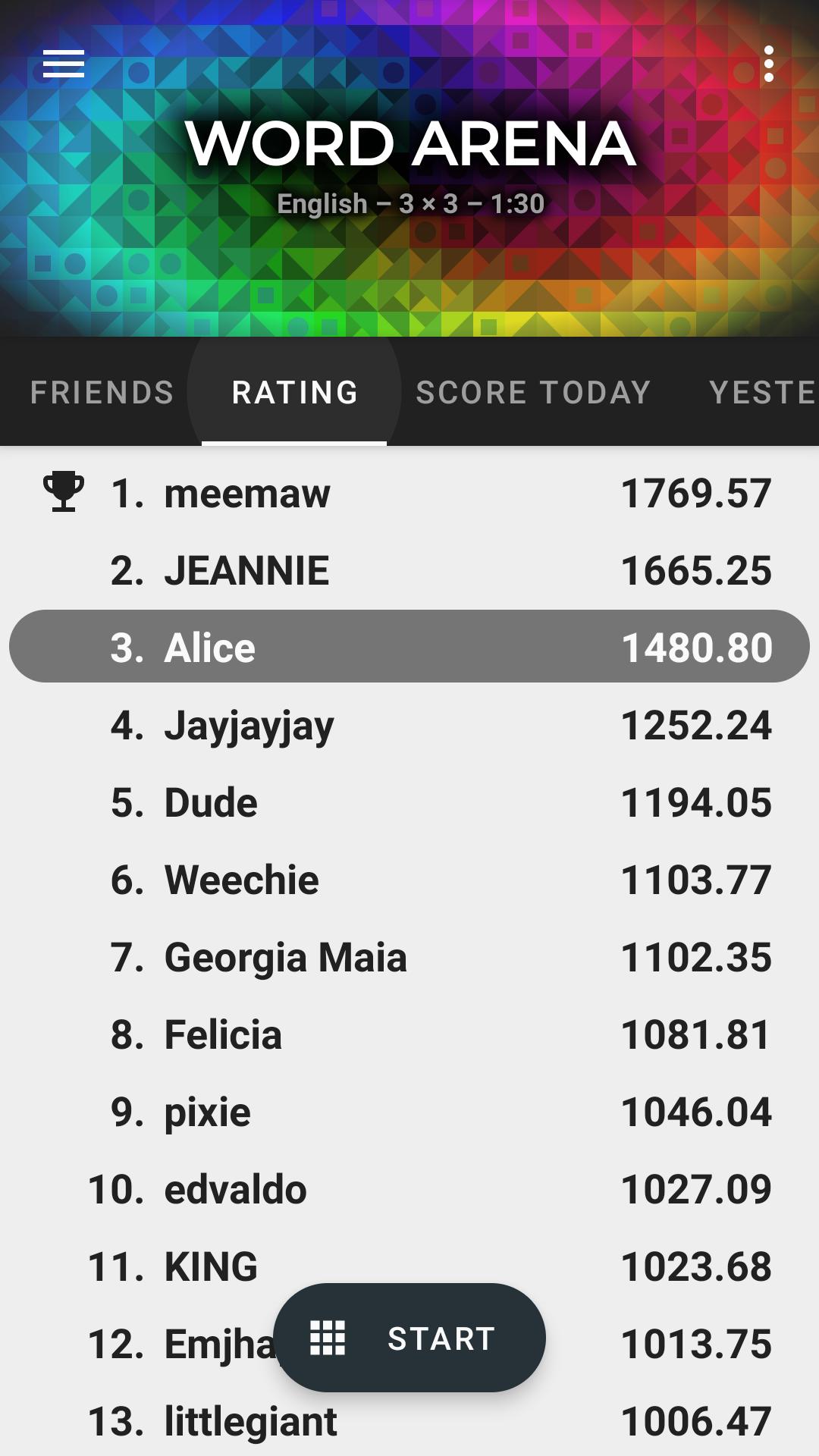This screenshot has height=1456, width=819.
Task: Open the three-dot overflow menu
Action: tap(768, 64)
